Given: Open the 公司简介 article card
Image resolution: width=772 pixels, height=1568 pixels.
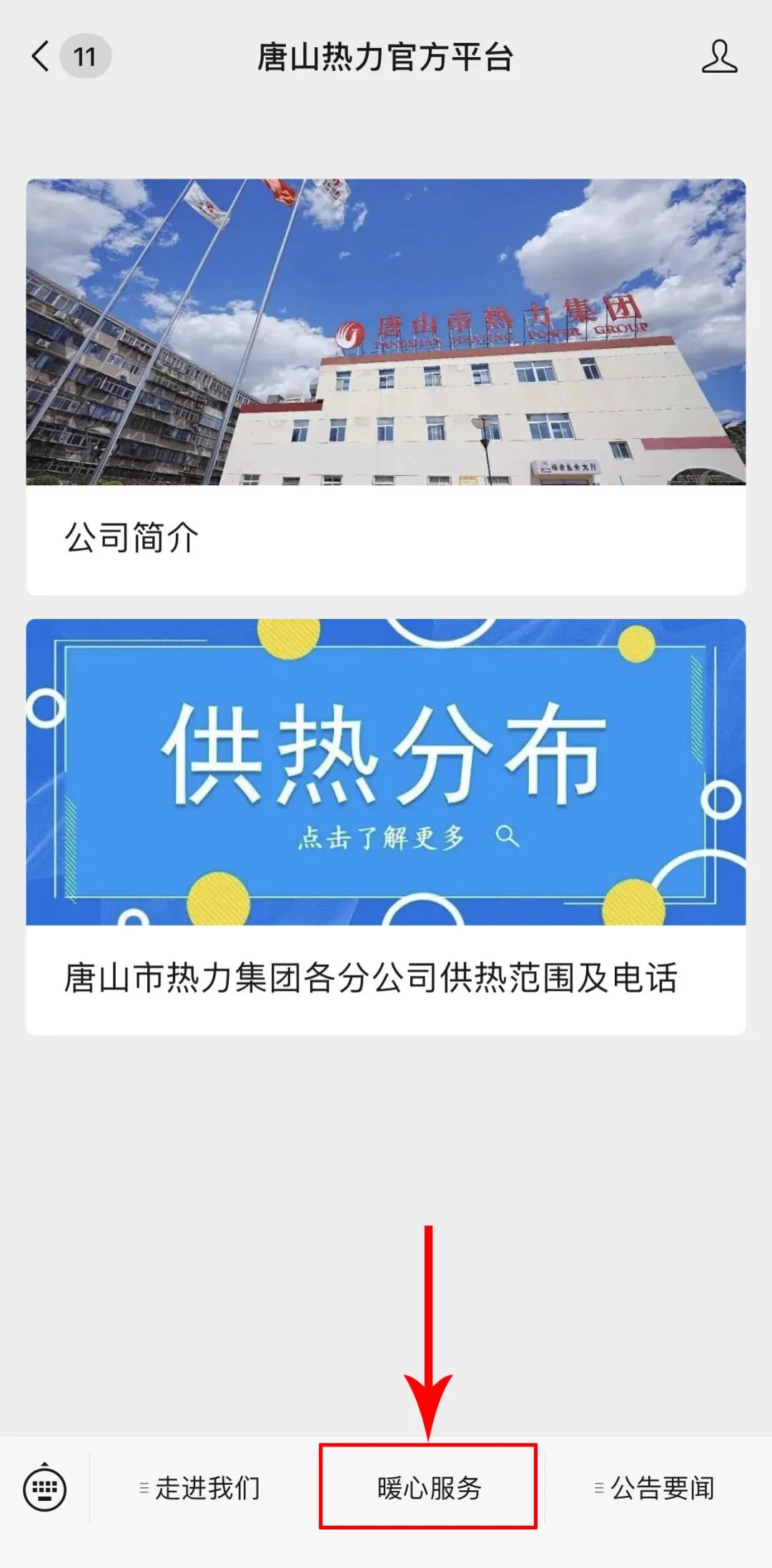Looking at the screenshot, I should 386,386.
